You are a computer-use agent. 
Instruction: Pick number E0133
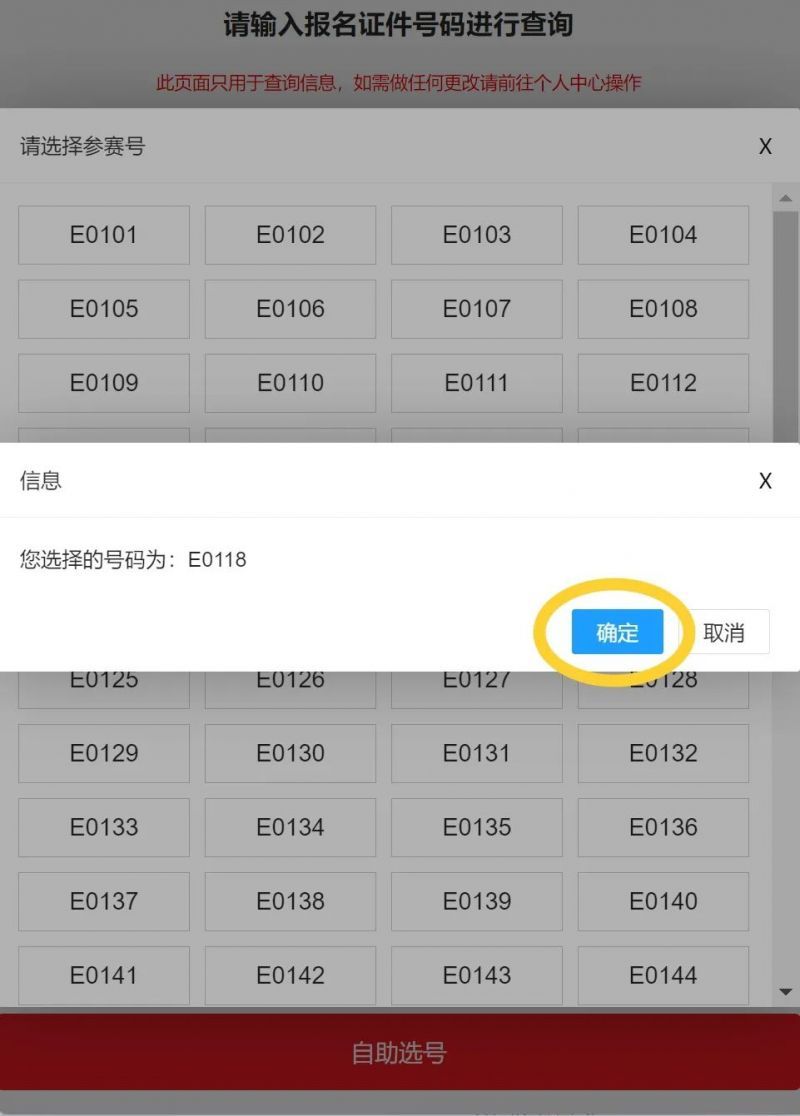coord(104,827)
